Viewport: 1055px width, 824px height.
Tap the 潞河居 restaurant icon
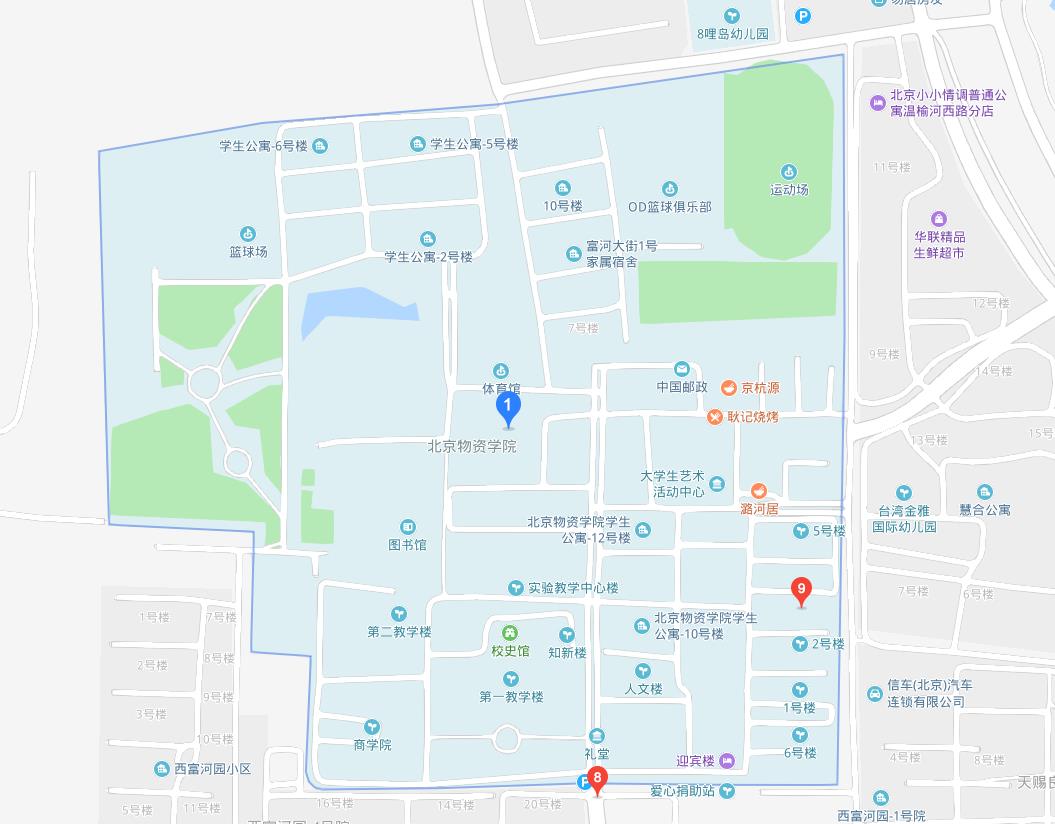coord(759,491)
